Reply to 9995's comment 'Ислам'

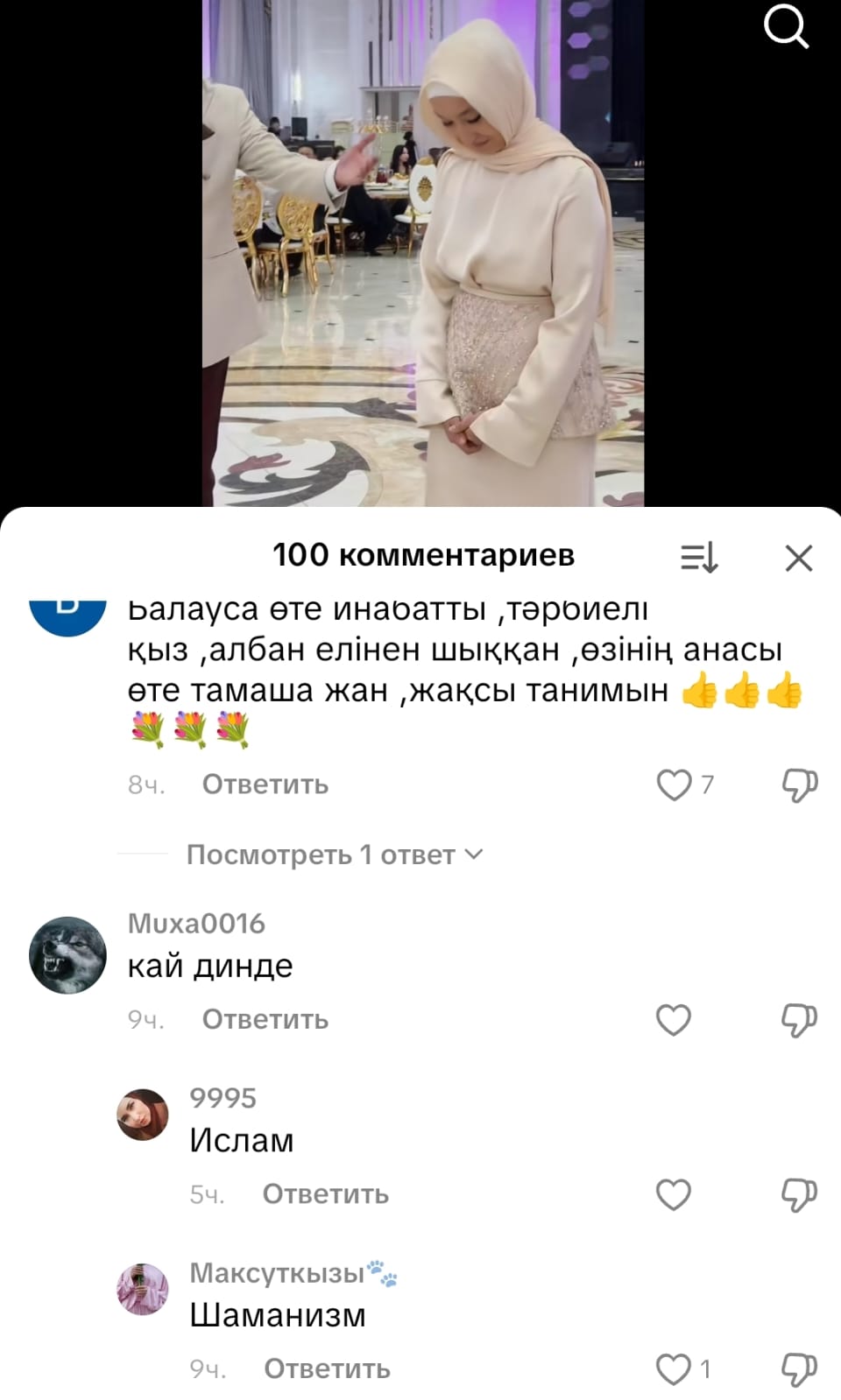click(325, 1194)
